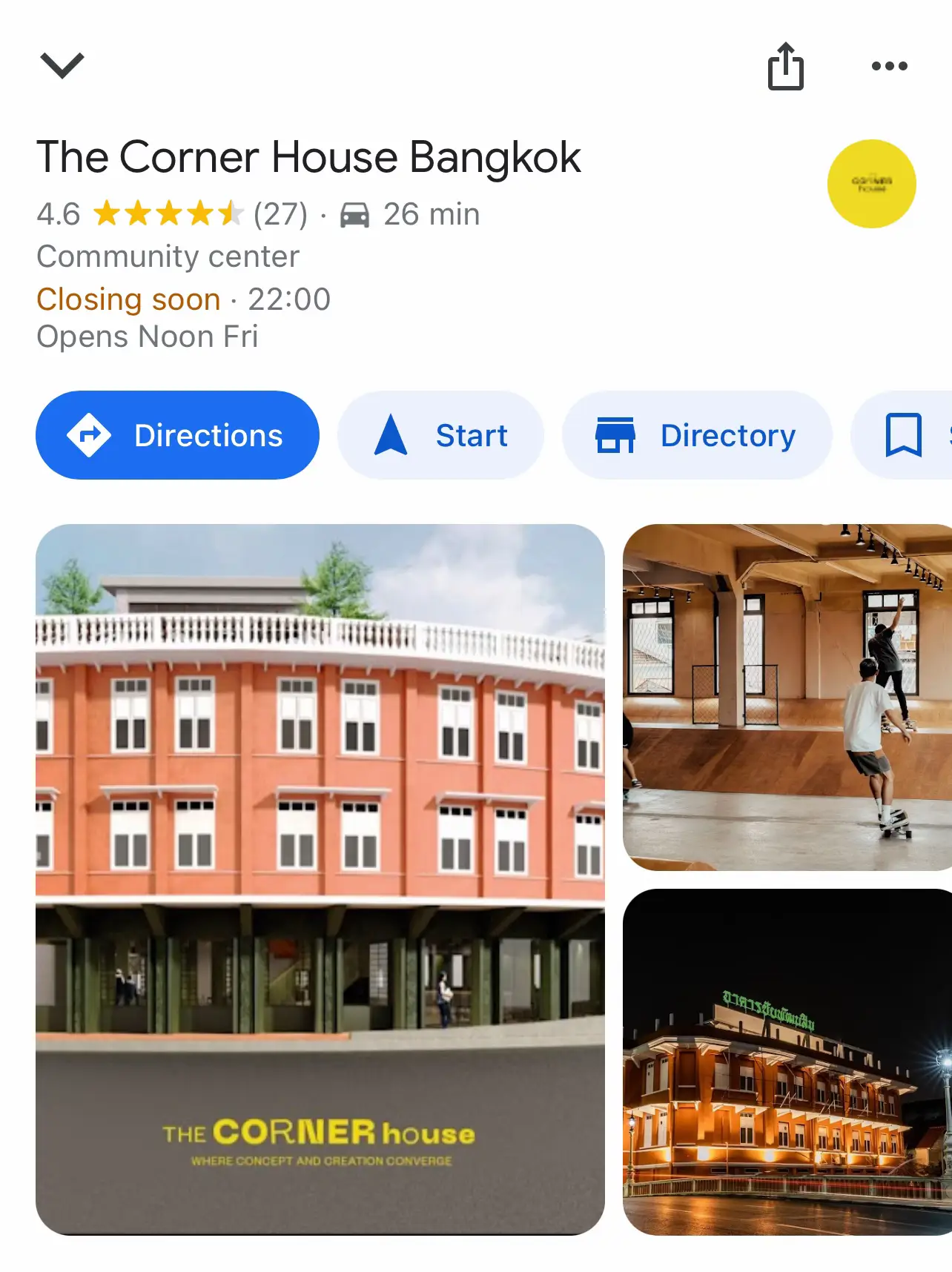Open the three-dot overflow menu

889,66
